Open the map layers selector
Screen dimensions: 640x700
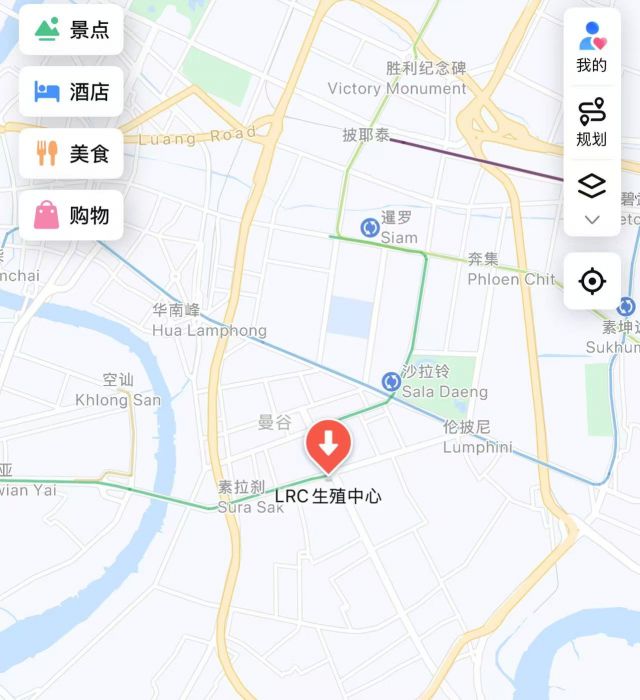592,186
